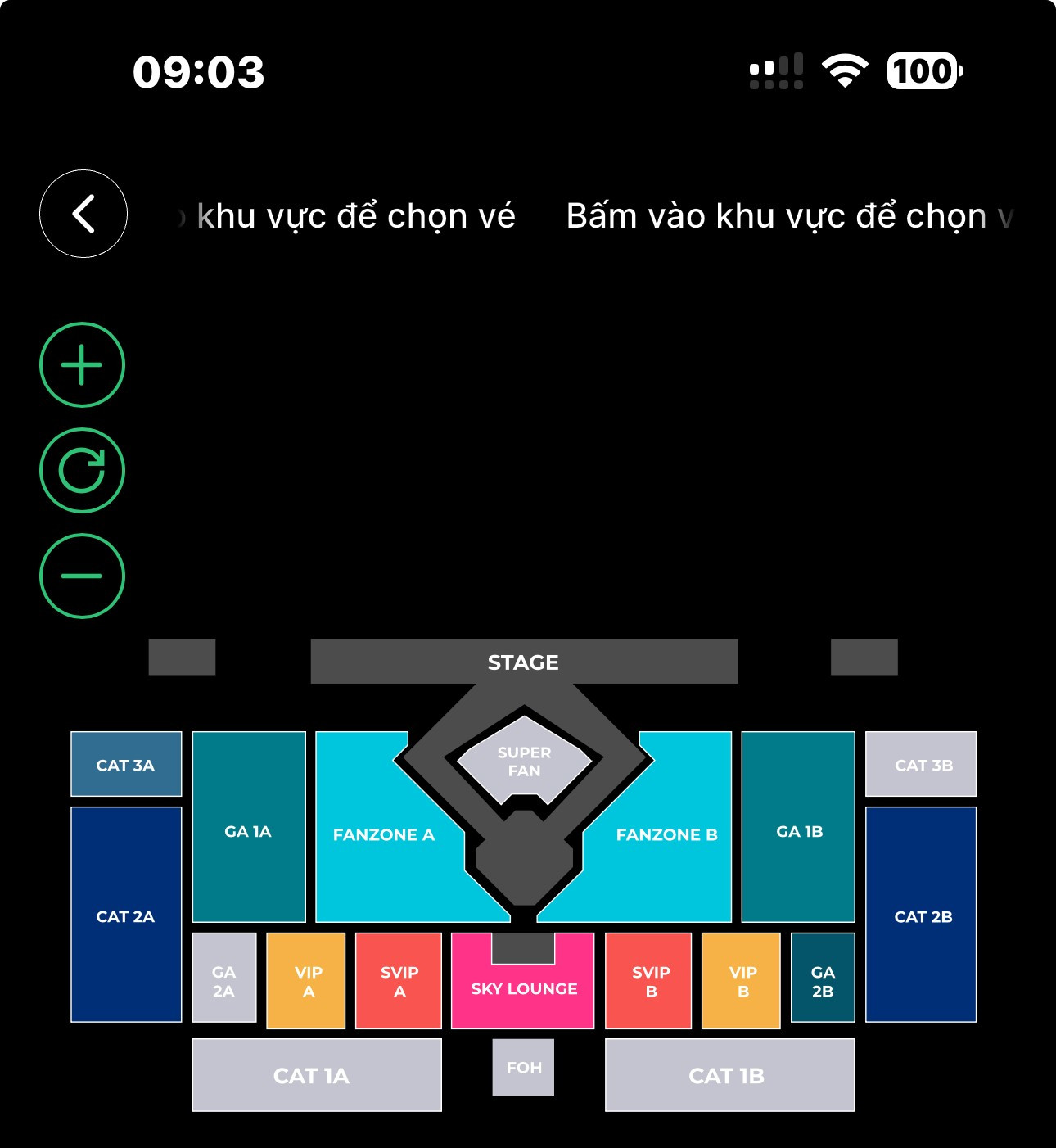Tap the SUPER FAN area
Viewport: 1056px width, 1148px height.
(524, 761)
